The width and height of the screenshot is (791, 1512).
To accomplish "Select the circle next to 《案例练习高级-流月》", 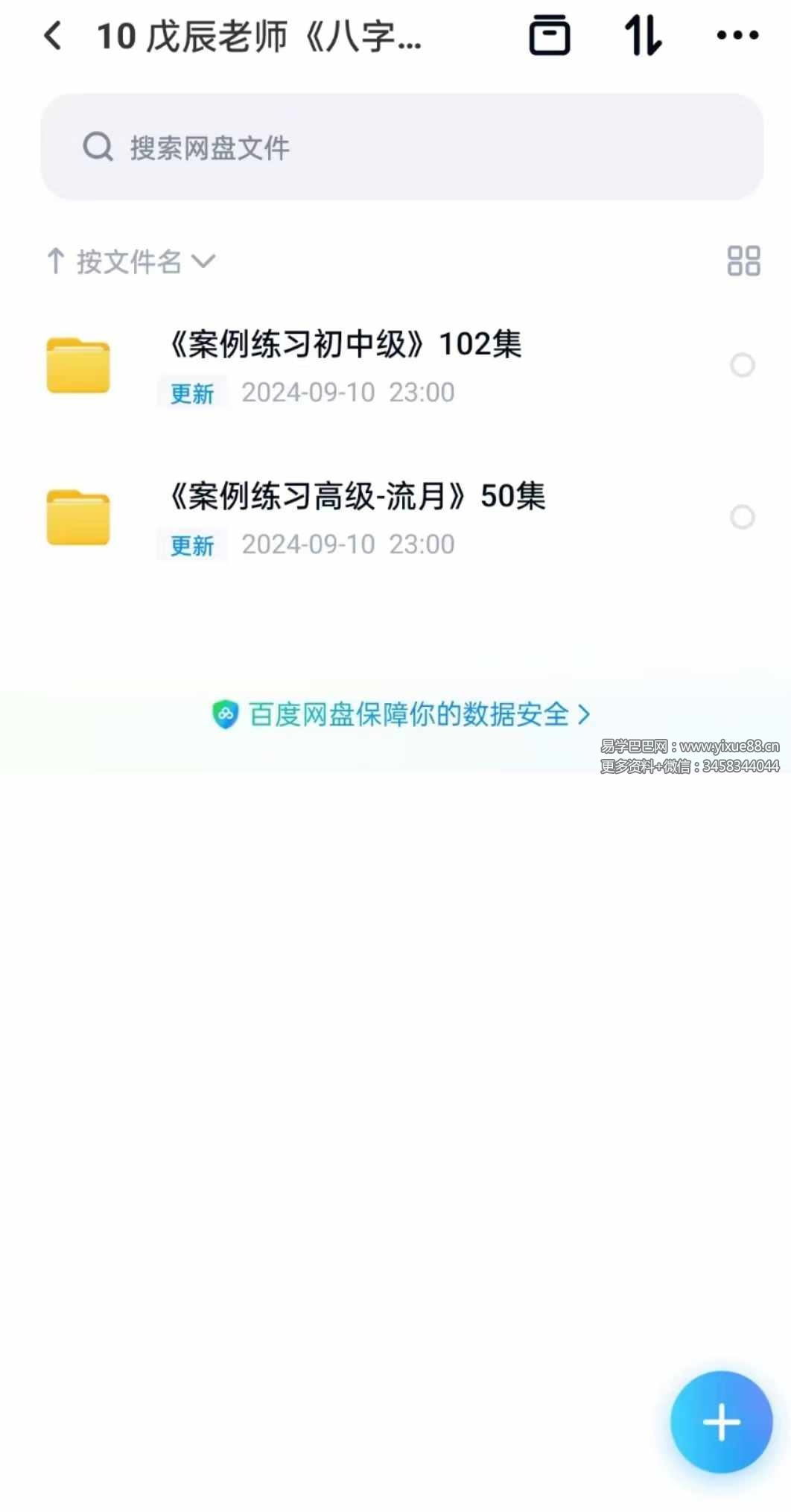I will (x=743, y=518).
